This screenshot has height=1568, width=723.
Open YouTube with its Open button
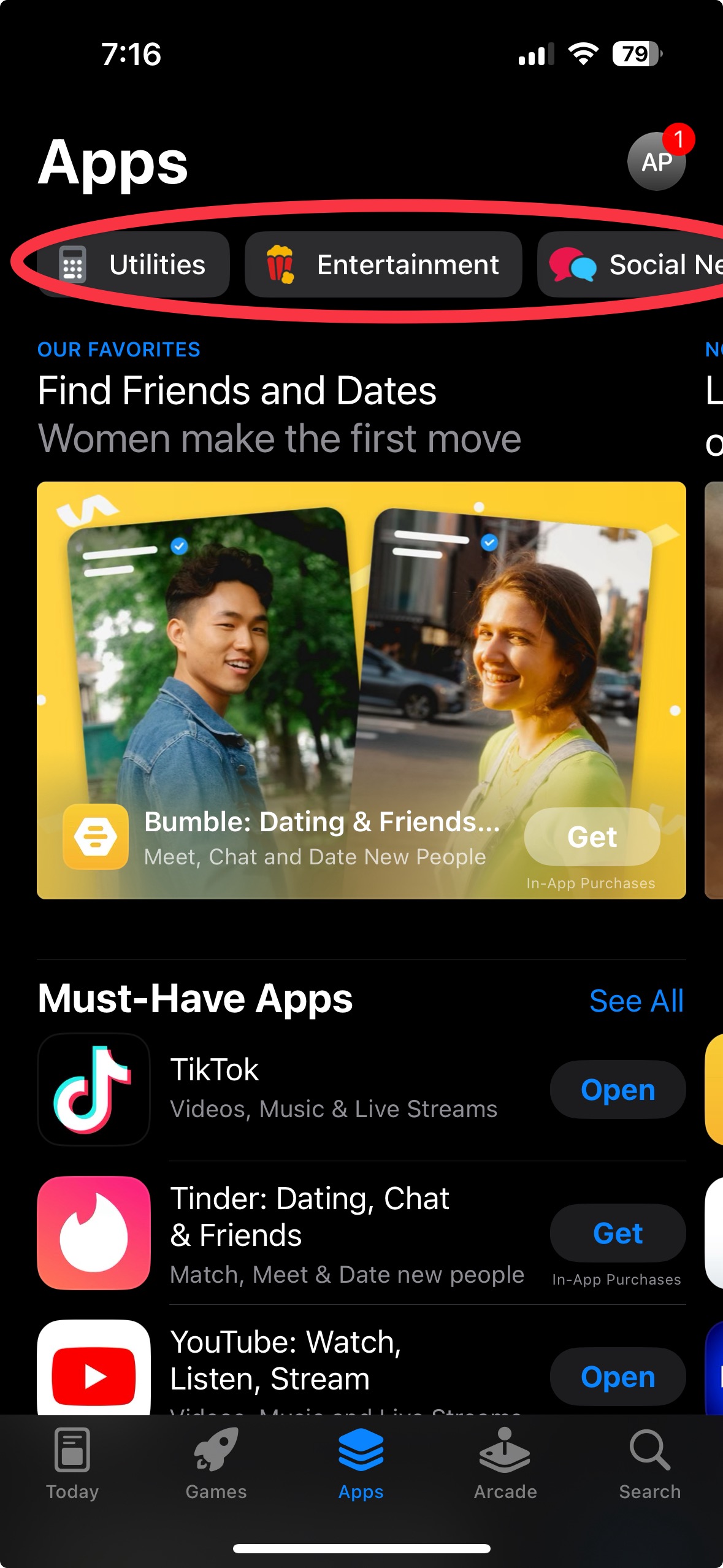tap(618, 1377)
